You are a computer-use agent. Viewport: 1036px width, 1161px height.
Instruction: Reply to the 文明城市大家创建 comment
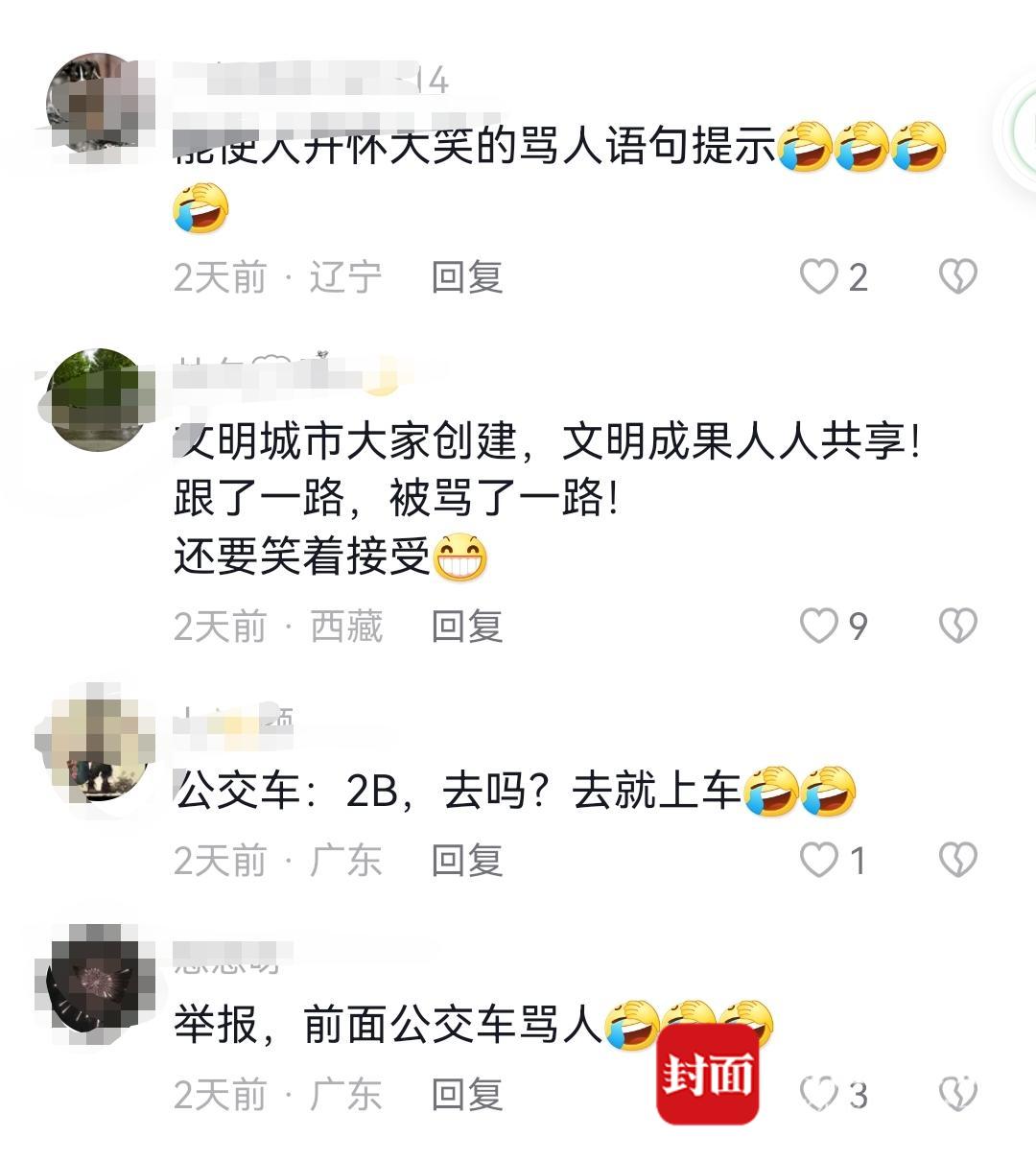pos(466,627)
